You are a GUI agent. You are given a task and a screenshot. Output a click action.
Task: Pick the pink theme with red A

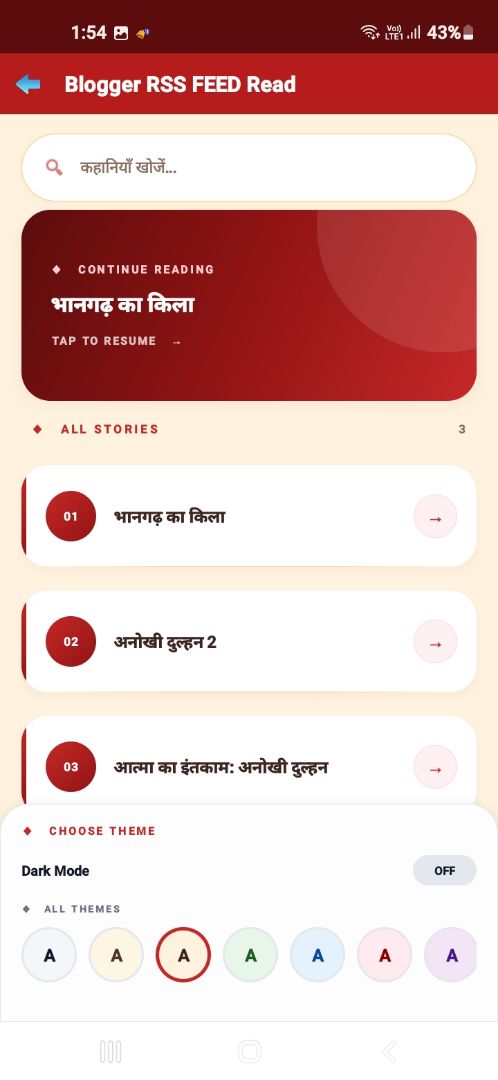pyautogui.click(x=384, y=955)
